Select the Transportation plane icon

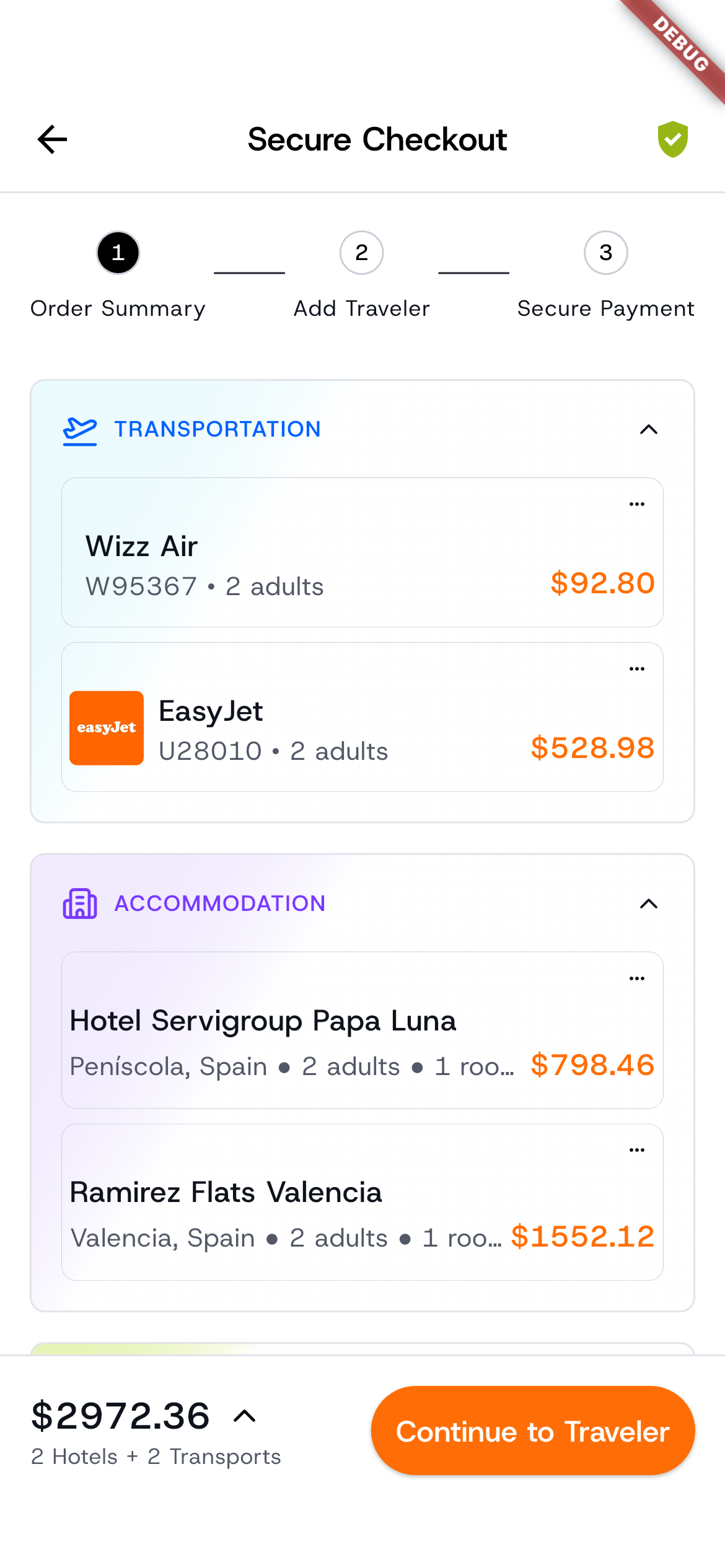click(x=79, y=430)
